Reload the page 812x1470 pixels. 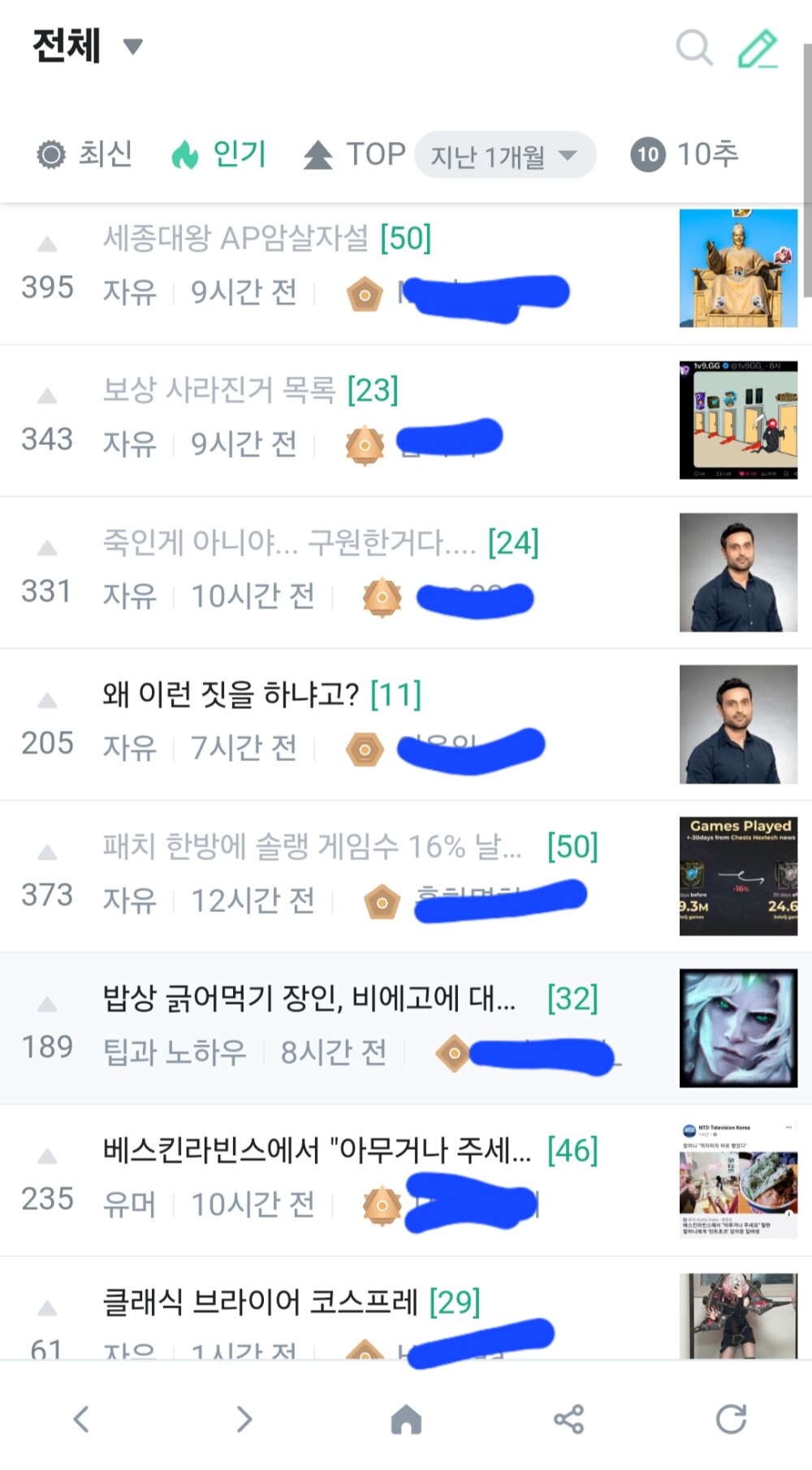coord(731,1419)
